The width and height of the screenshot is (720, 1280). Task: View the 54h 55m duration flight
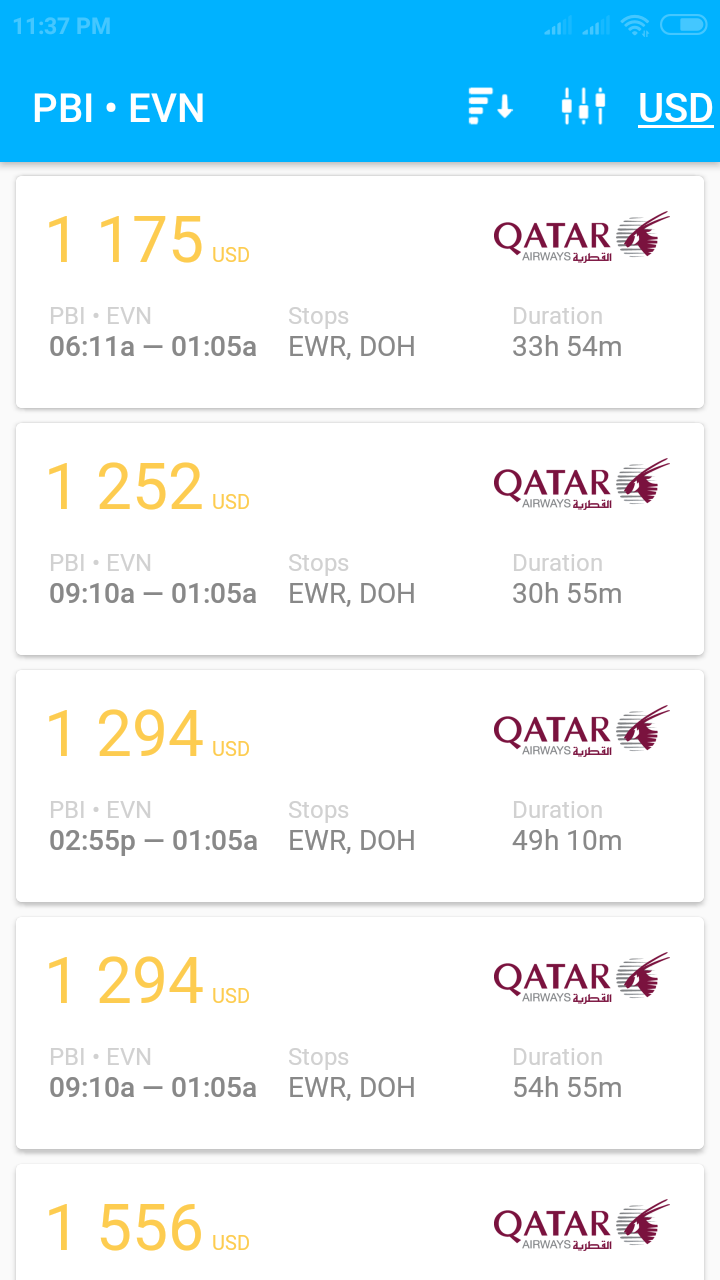(360, 1033)
